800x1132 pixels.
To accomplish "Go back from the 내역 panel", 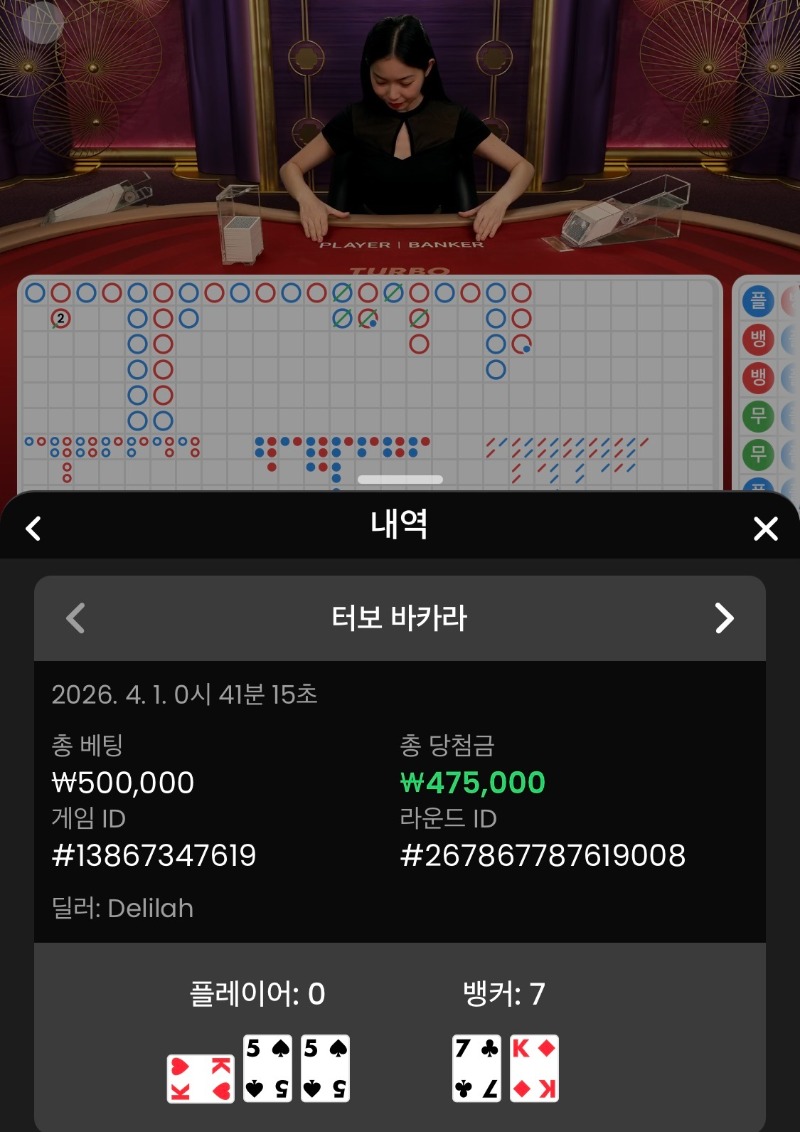I will (x=34, y=528).
